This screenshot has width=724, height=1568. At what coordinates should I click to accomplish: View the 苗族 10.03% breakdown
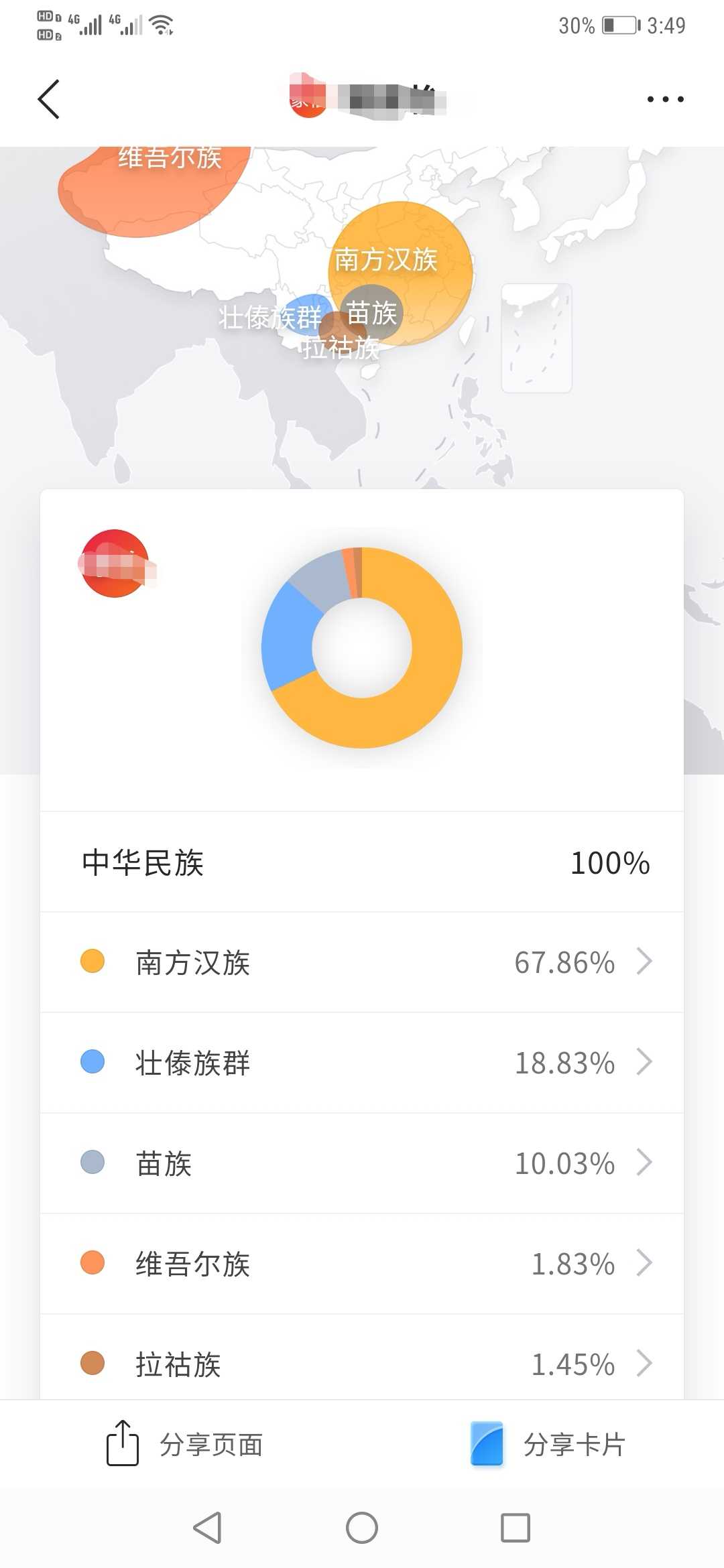tap(362, 1163)
